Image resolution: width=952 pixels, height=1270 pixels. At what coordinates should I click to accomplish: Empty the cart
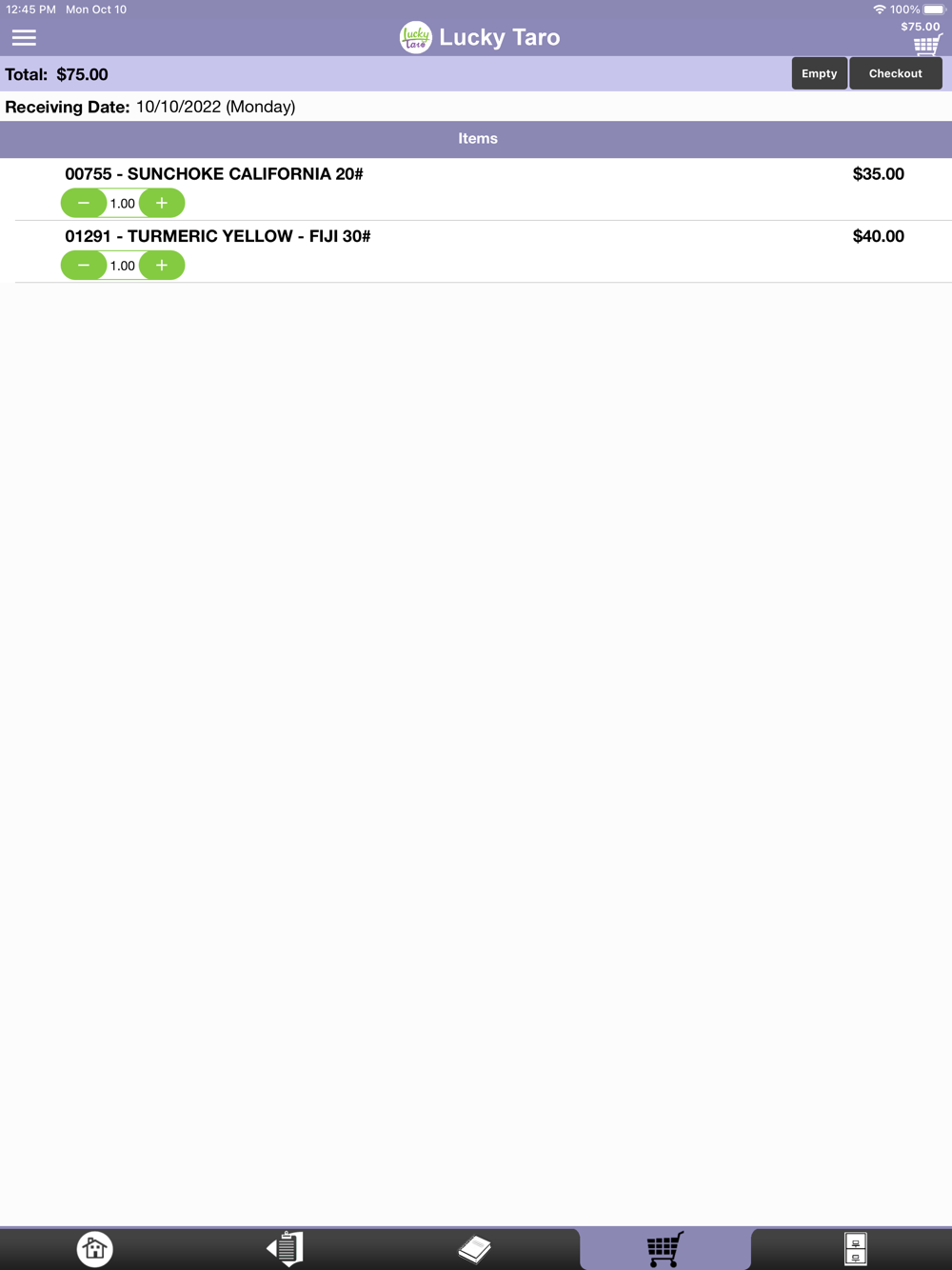pyautogui.click(x=819, y=73)
